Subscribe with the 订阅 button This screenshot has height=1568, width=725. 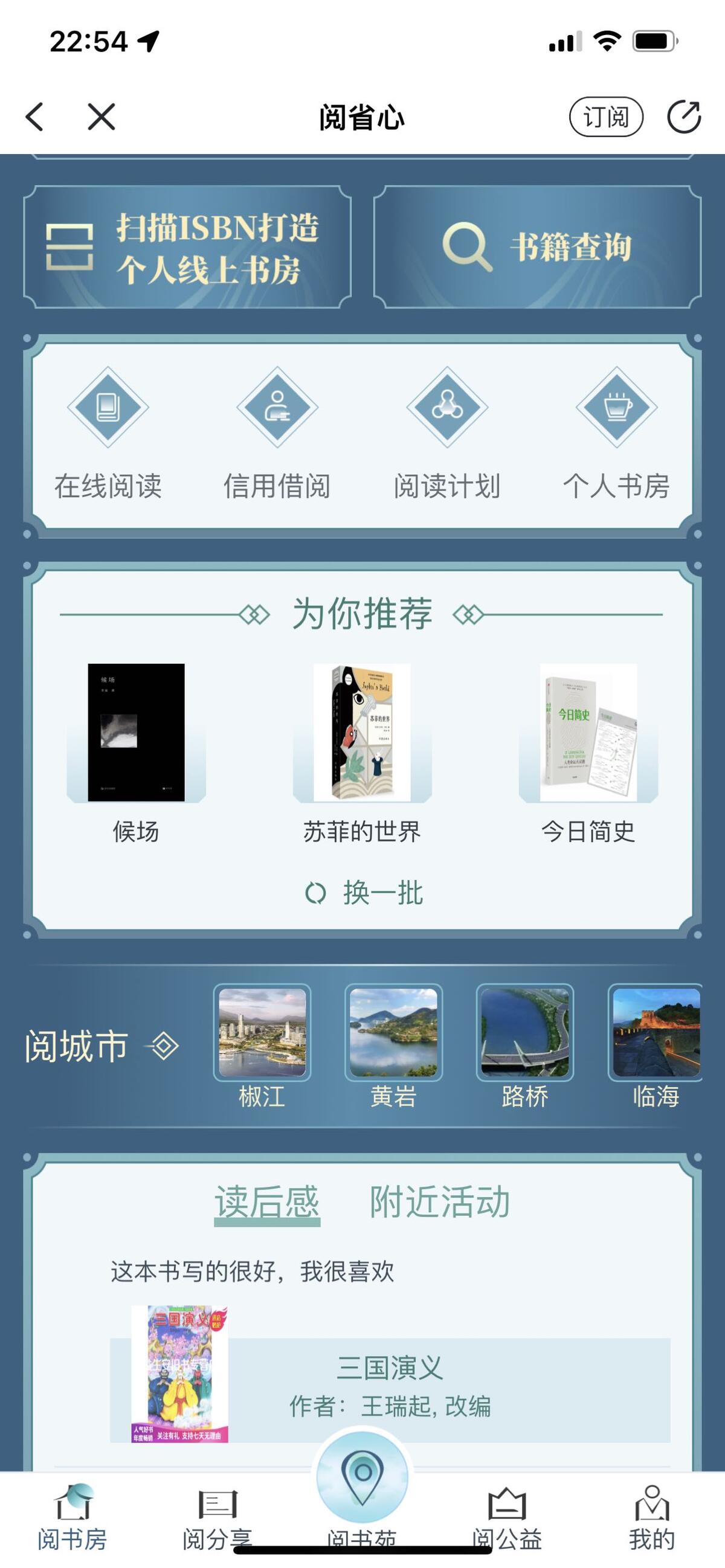click(x=606, y=117)
